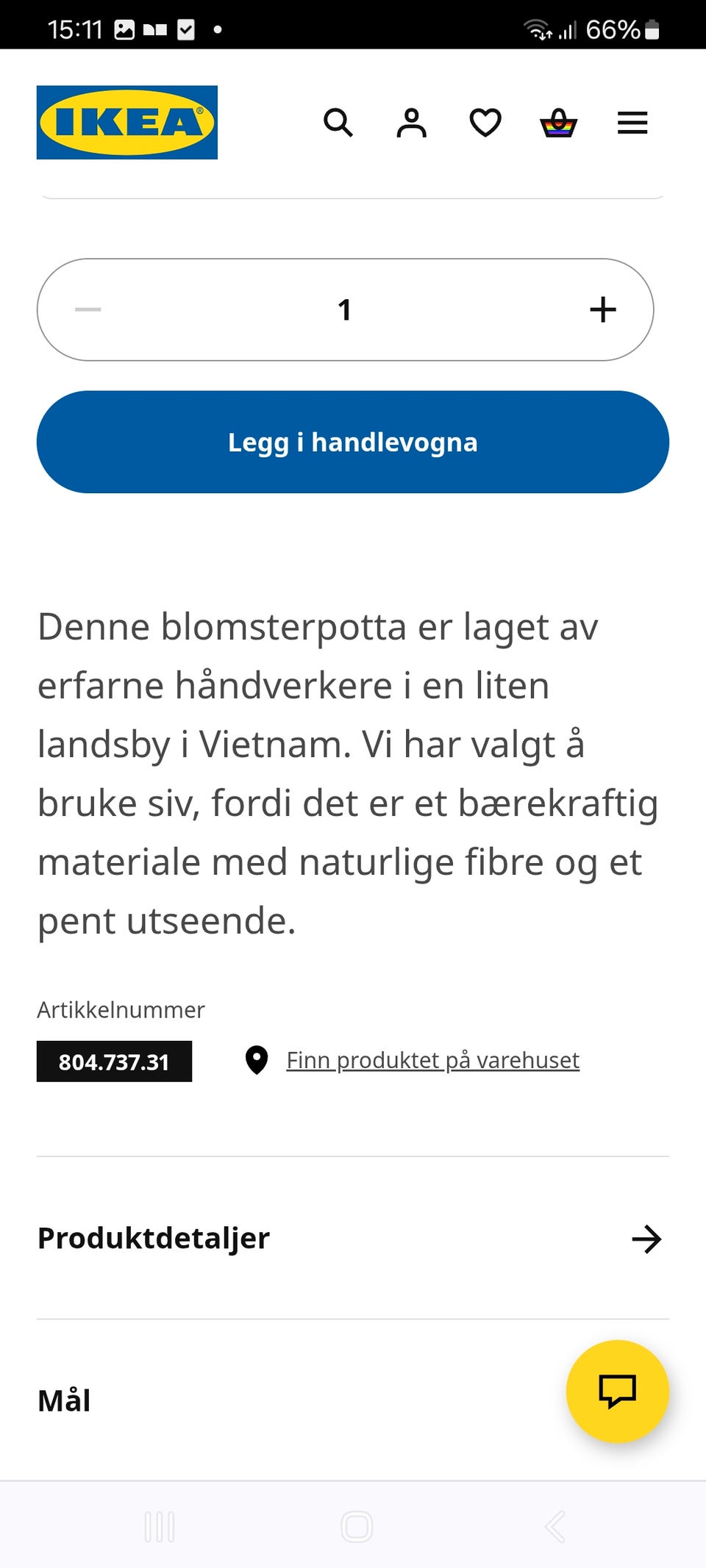The height and width of the screenshot is (1568, 706).
Task: Open the search icon
Action: [x=339, y=123]
